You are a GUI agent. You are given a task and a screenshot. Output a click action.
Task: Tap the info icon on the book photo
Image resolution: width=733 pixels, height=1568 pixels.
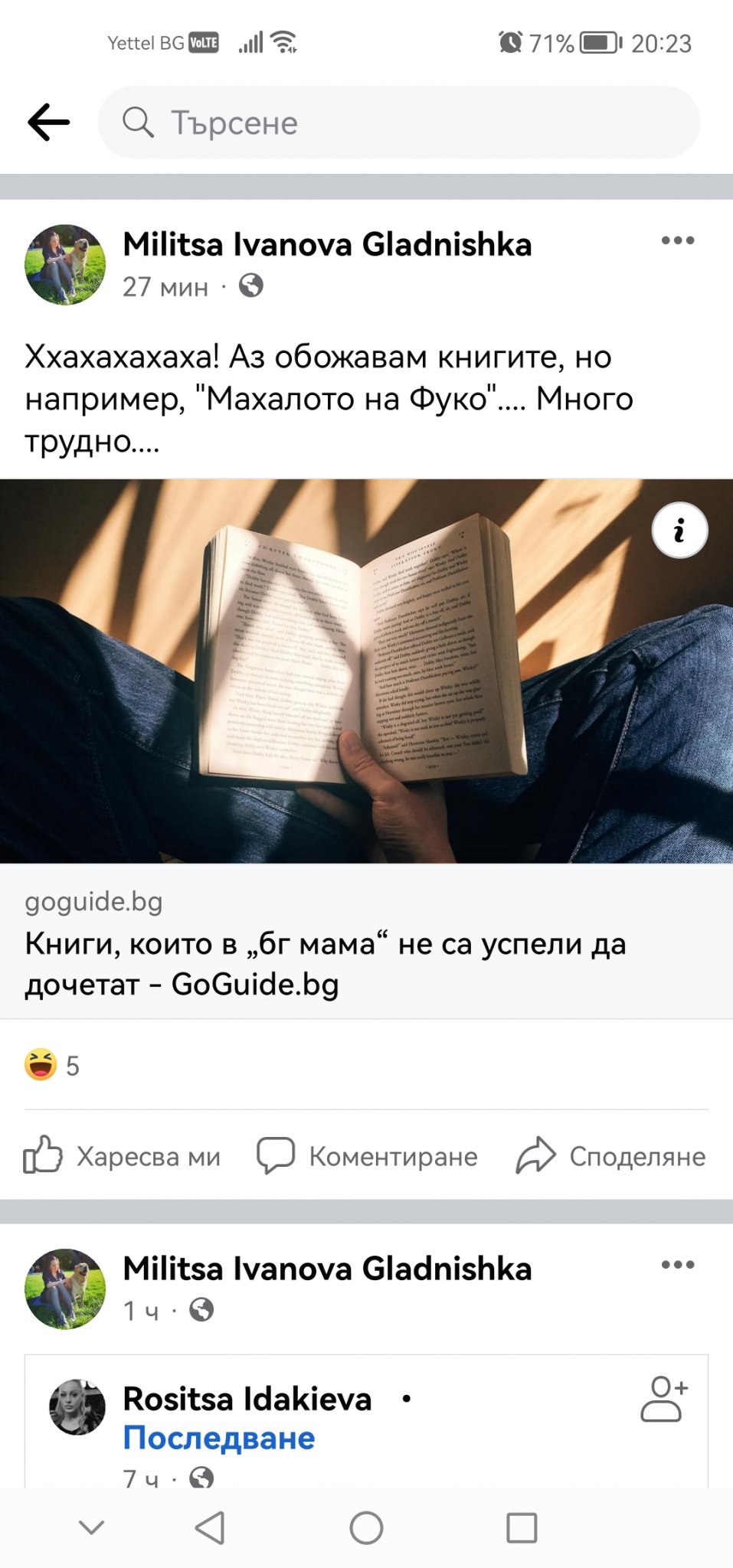[x=679, y=531]
